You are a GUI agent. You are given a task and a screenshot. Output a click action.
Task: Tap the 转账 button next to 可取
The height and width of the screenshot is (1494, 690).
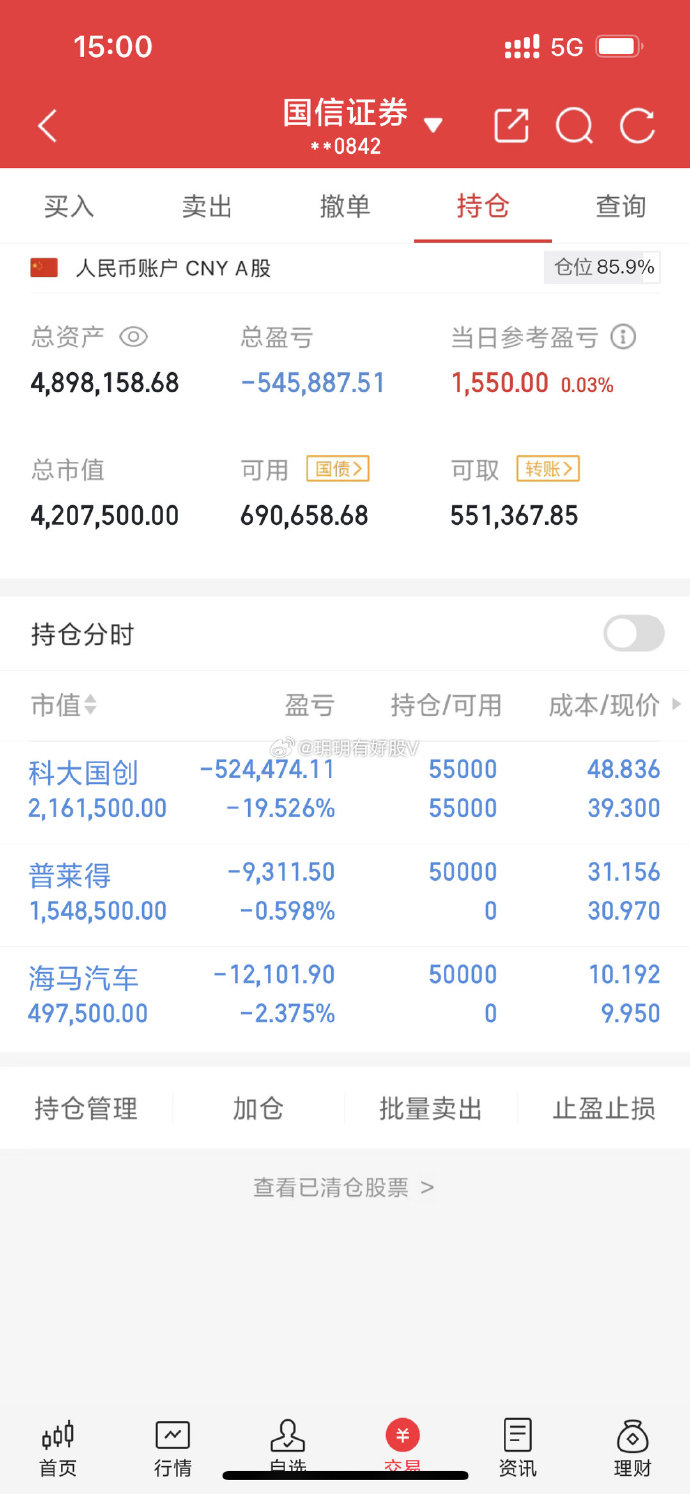(x=548, y=468)
